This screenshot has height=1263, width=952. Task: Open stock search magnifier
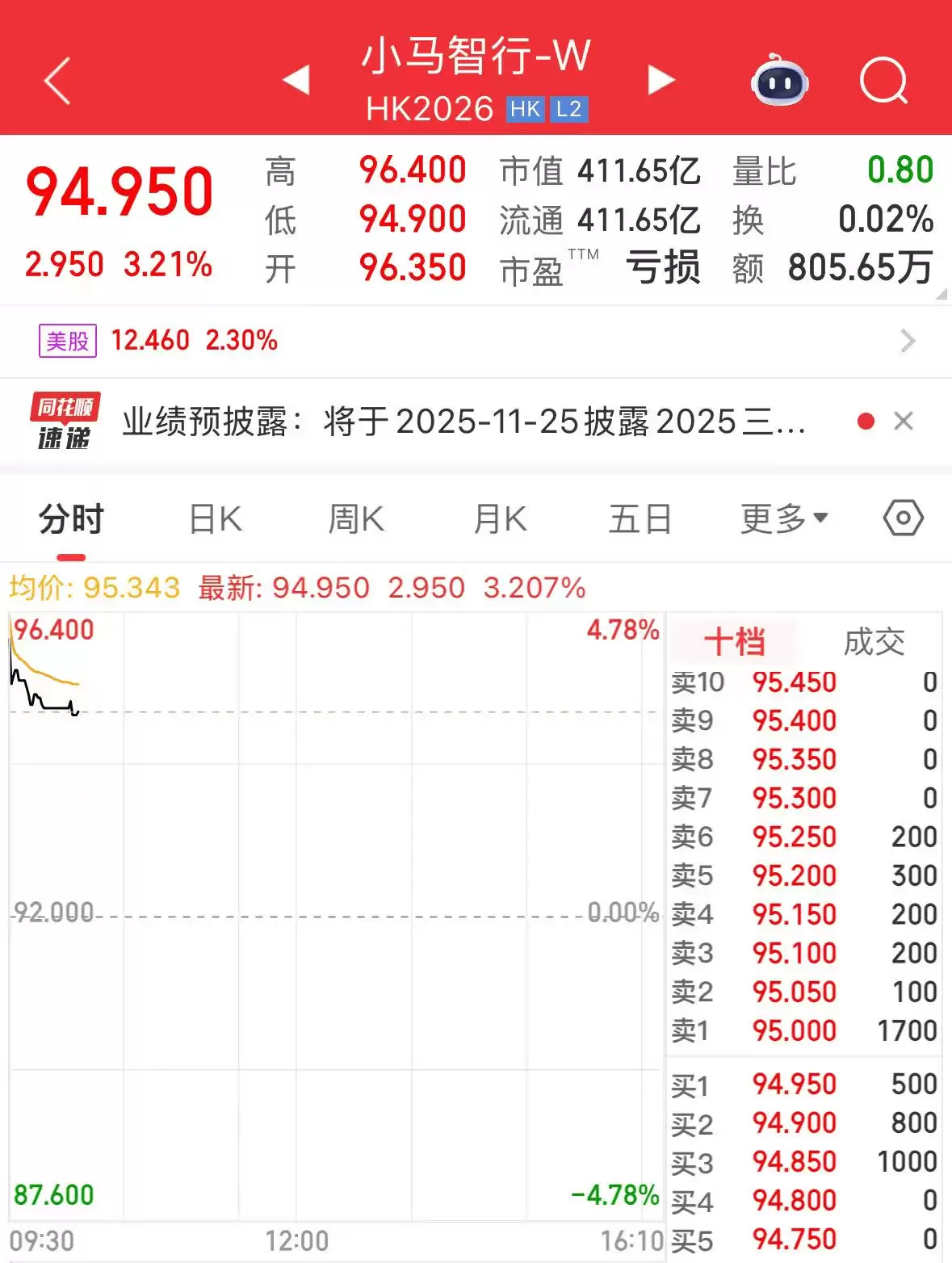(883, 81)
